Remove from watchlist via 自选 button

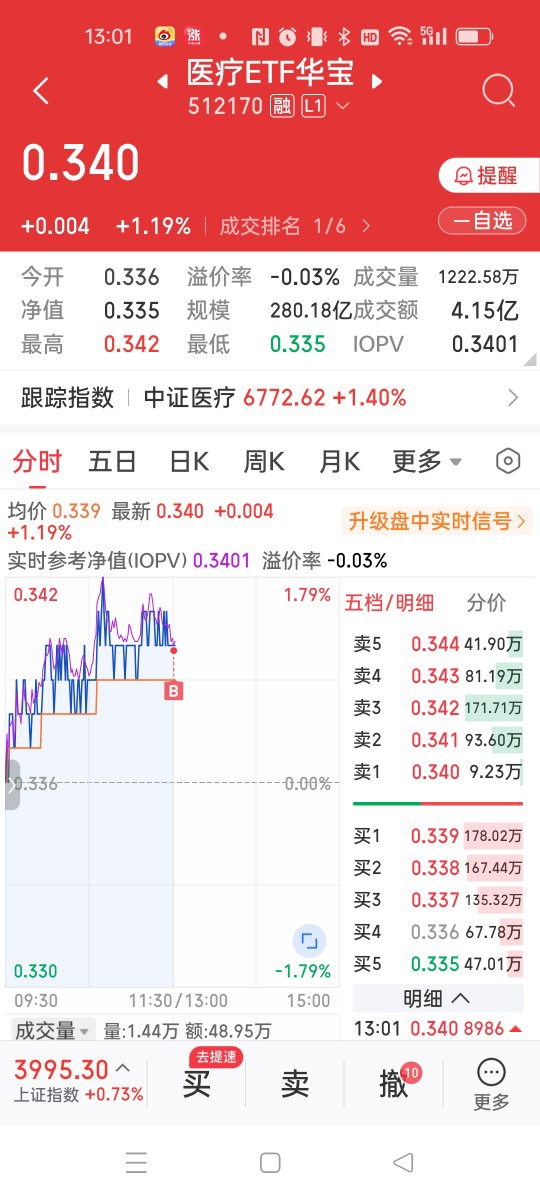pos(482,220)
